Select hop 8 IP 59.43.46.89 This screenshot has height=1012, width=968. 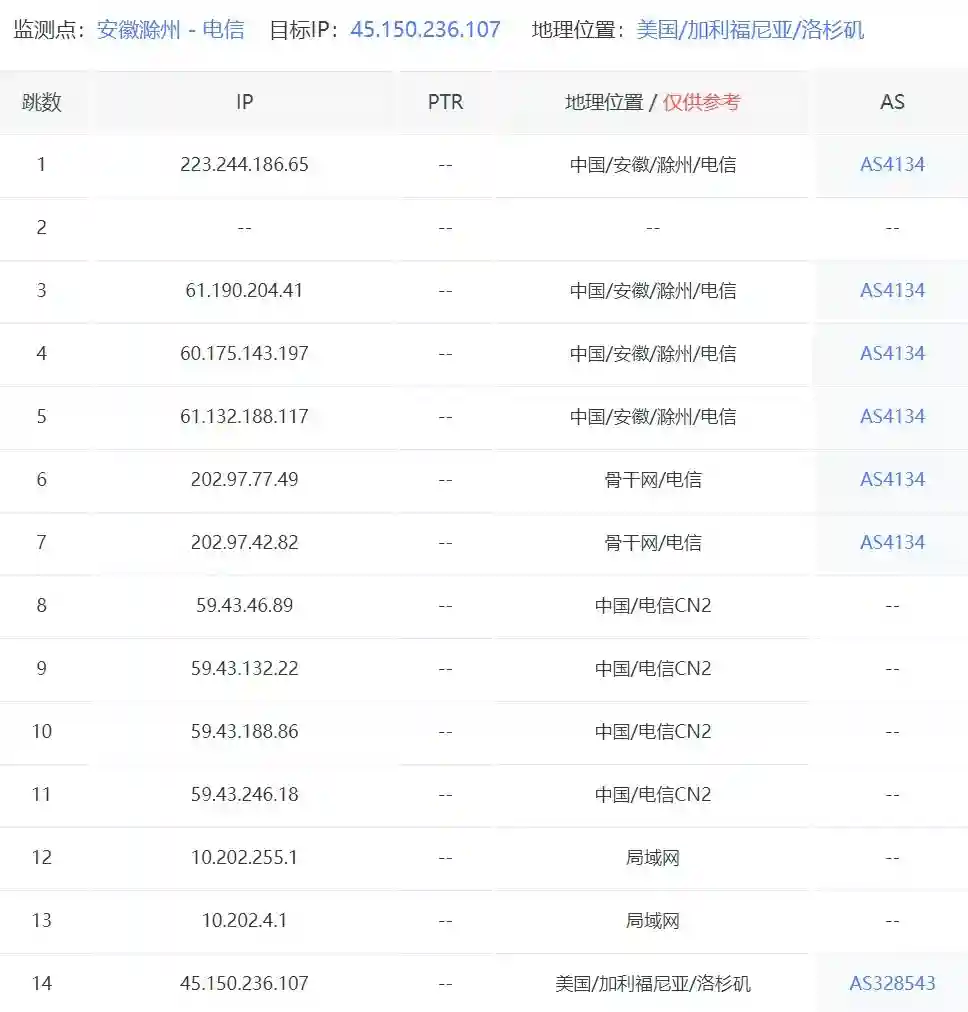(x=244, y=605)
